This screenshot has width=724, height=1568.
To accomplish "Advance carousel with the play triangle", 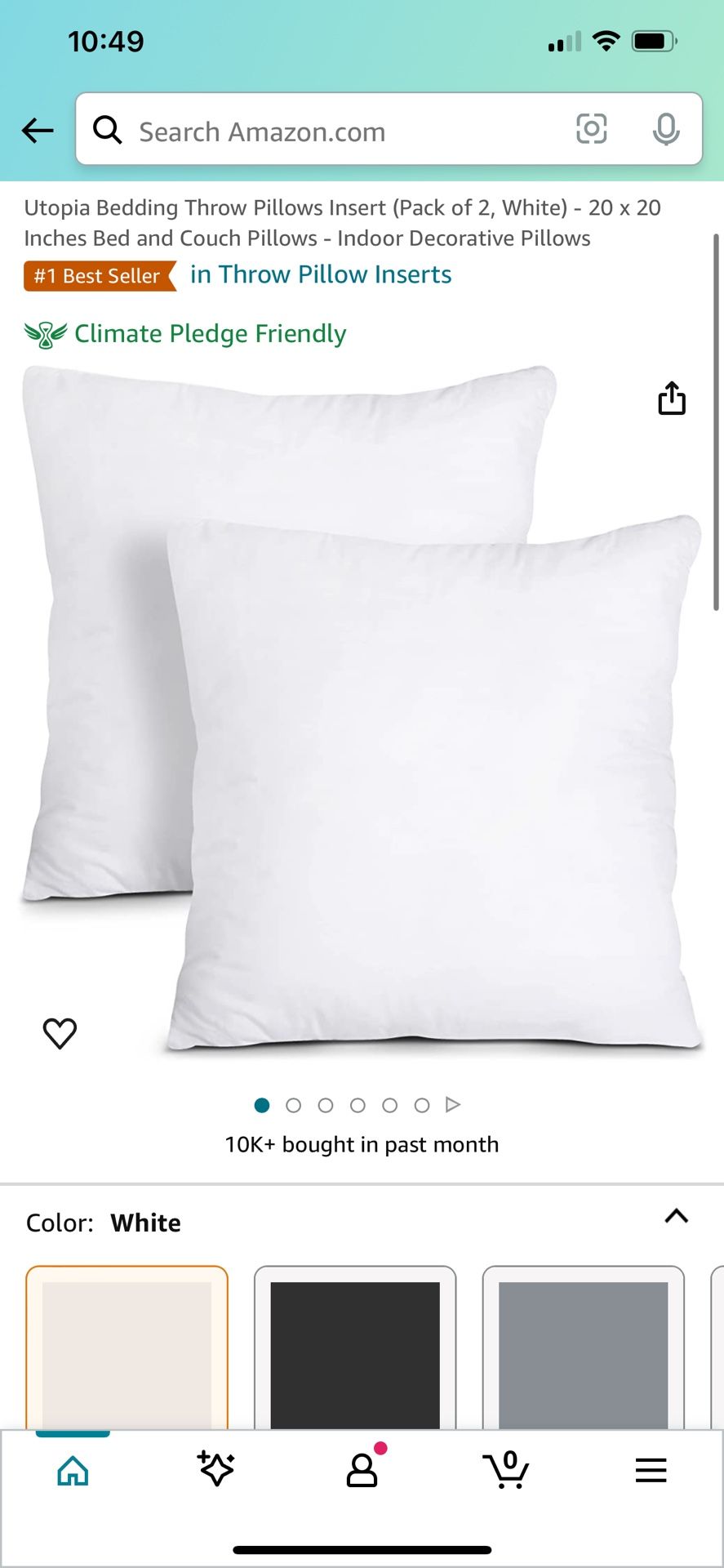I will [452, 1104].
